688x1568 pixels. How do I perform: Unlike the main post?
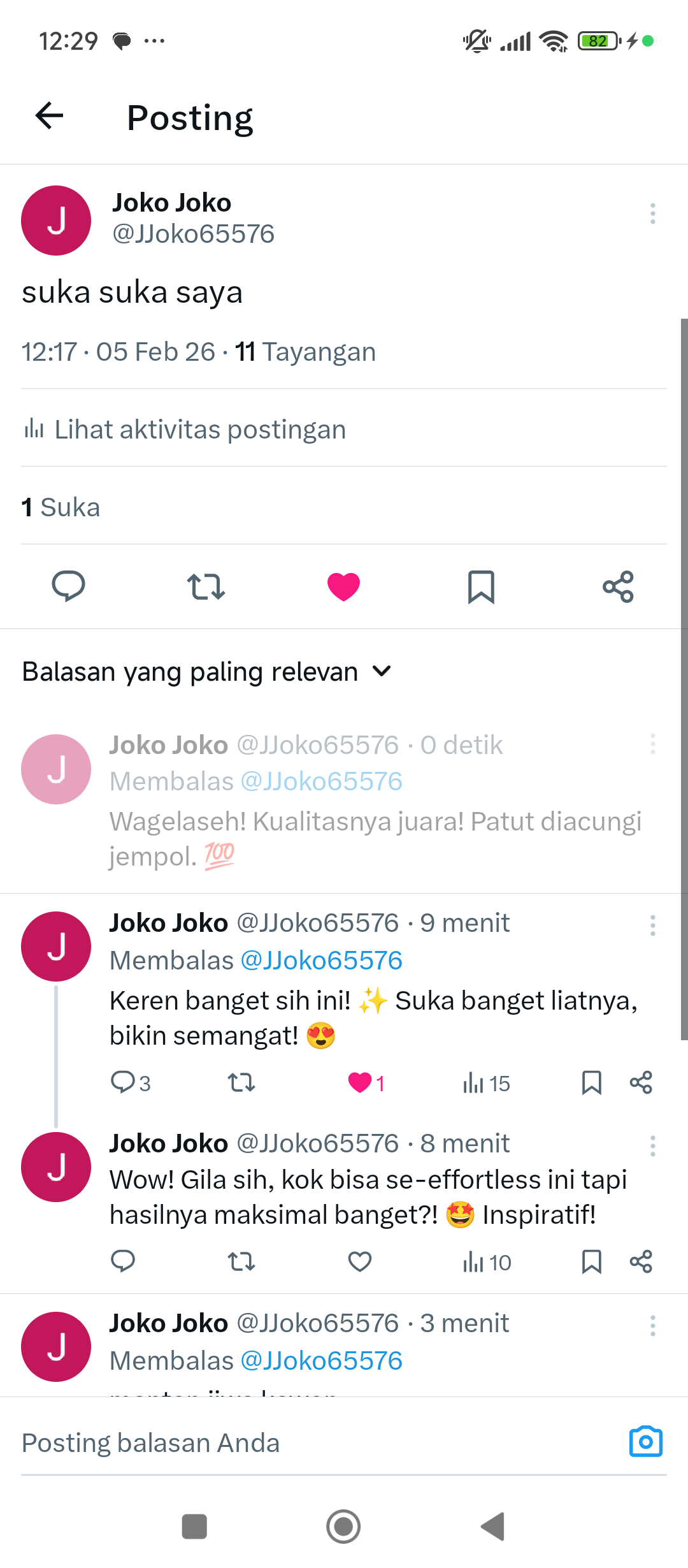343,586
